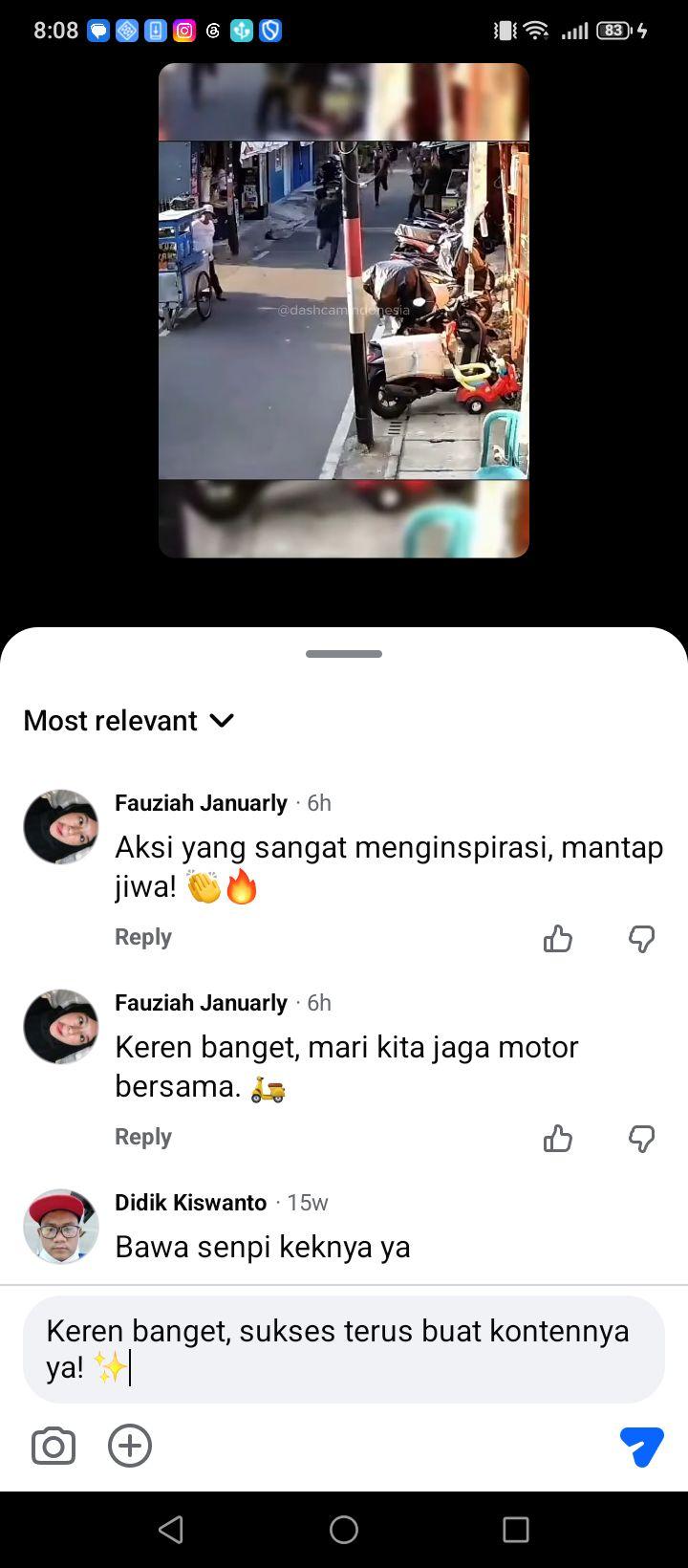The height and width of the screenshot is (1568, 688).
Task: Open Didik Kiswanto's profile picture
Action: (x=61, y=1227)
